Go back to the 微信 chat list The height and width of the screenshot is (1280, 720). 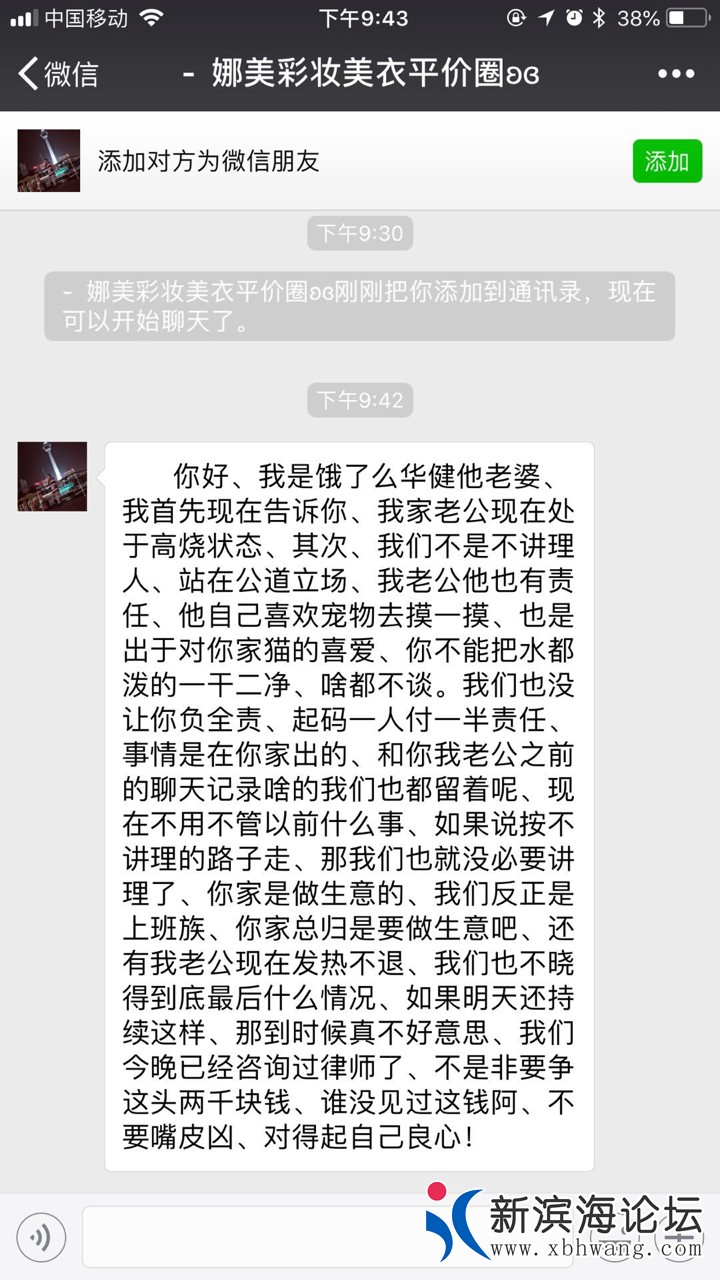pyautogui.click(x=58, y=73)
